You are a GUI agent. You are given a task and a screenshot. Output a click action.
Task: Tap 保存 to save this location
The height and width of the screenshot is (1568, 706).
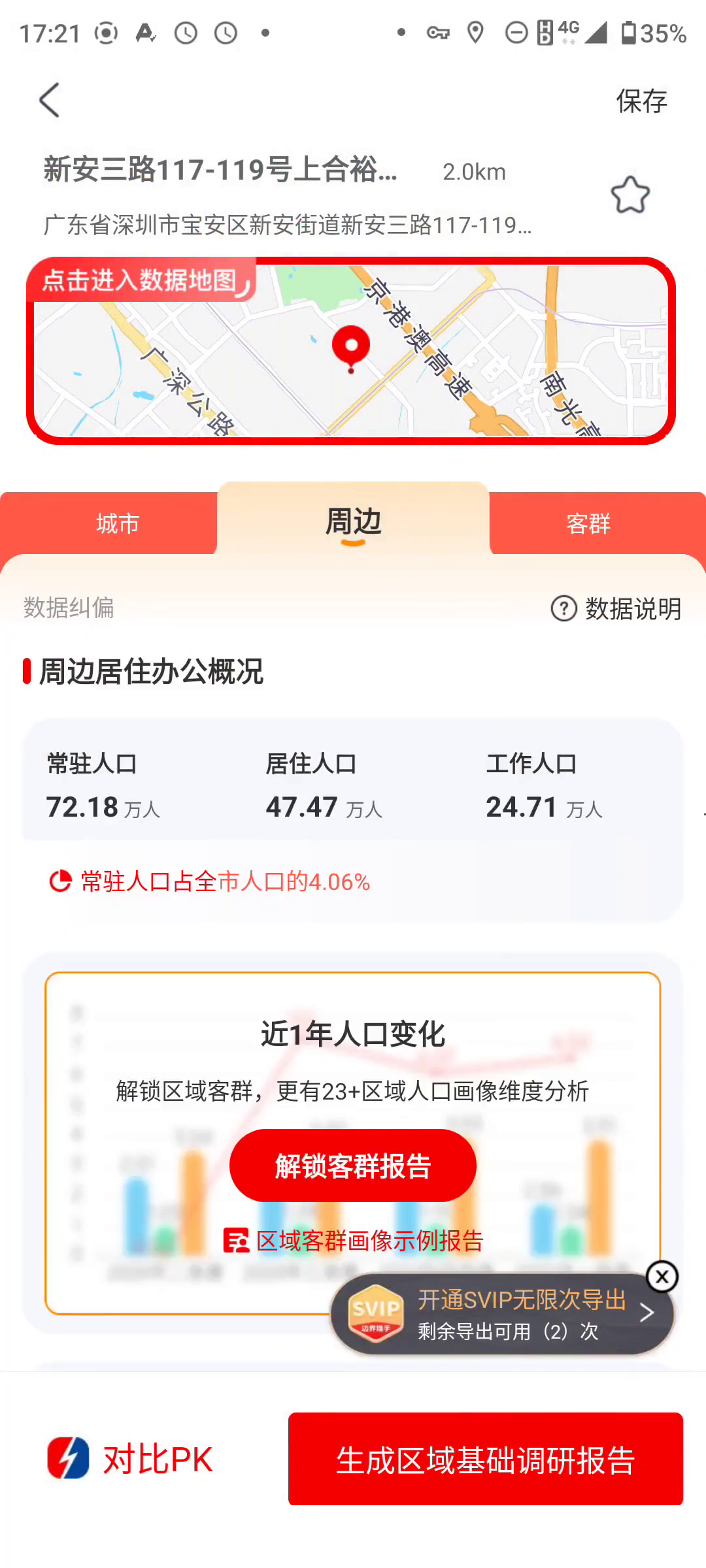(x=641, y=101)
